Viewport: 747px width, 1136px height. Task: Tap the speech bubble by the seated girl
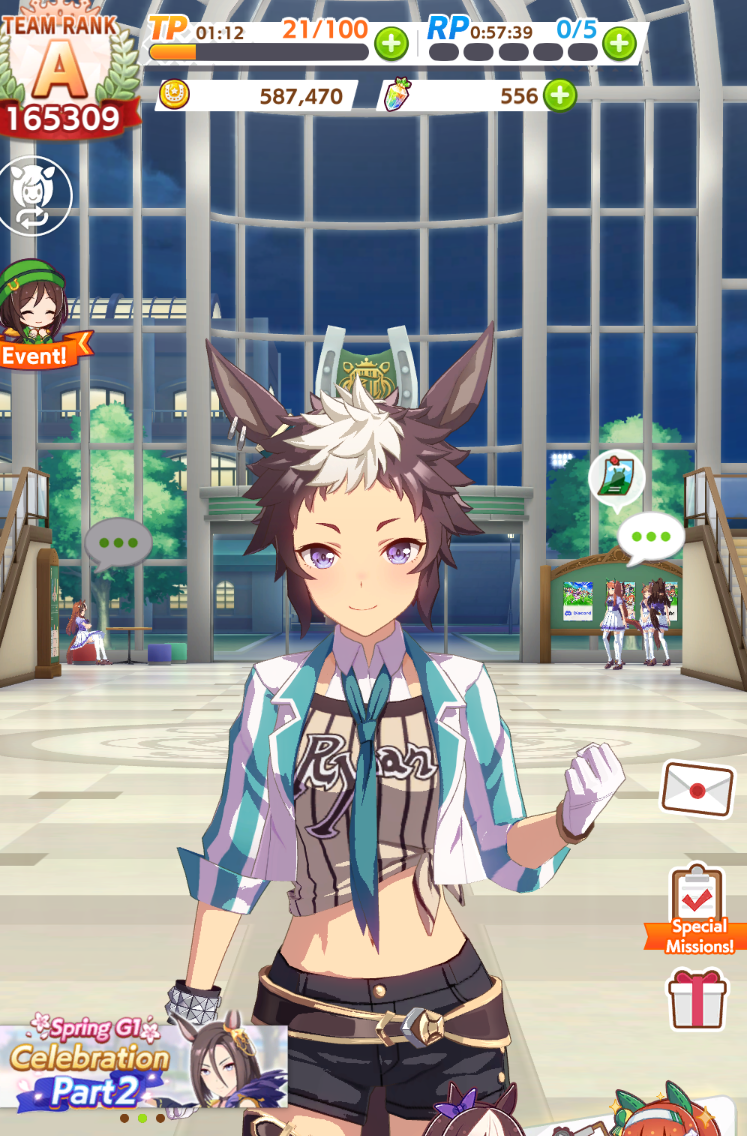[x=118, y=545]
